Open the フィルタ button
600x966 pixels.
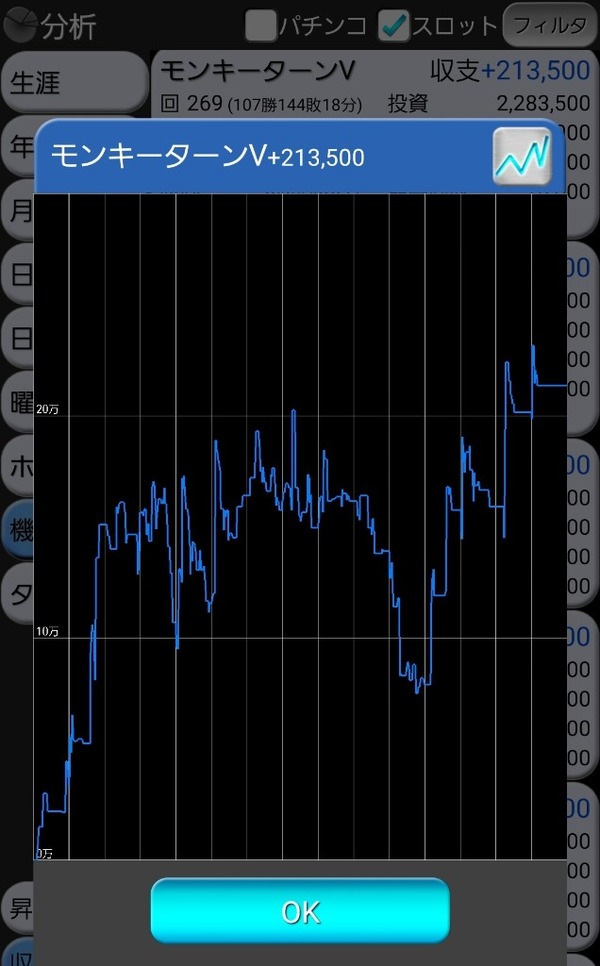pyautogui.click(x=550, y=26)
